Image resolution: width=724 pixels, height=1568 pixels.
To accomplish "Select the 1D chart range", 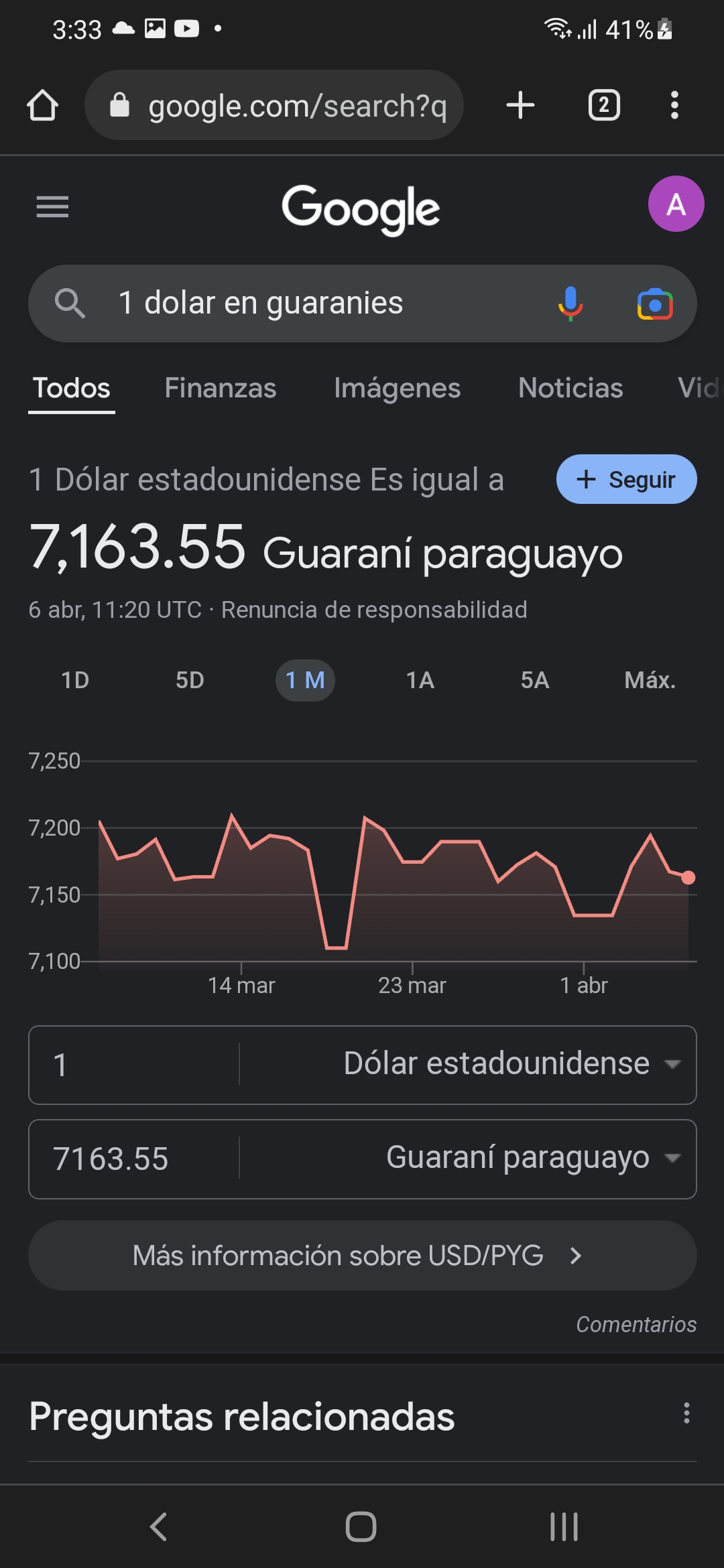I will 75,680.
